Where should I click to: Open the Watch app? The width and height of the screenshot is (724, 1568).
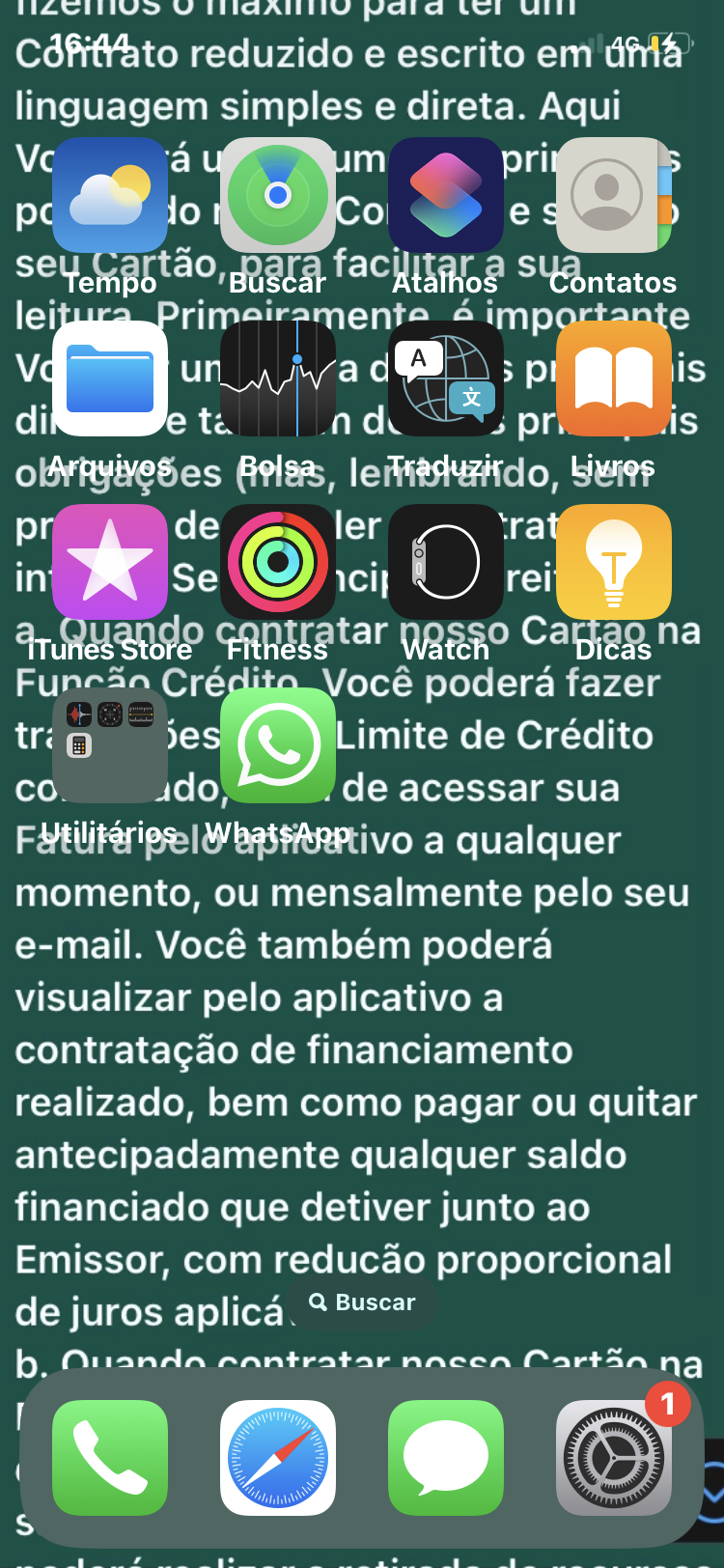click(446, 562)
